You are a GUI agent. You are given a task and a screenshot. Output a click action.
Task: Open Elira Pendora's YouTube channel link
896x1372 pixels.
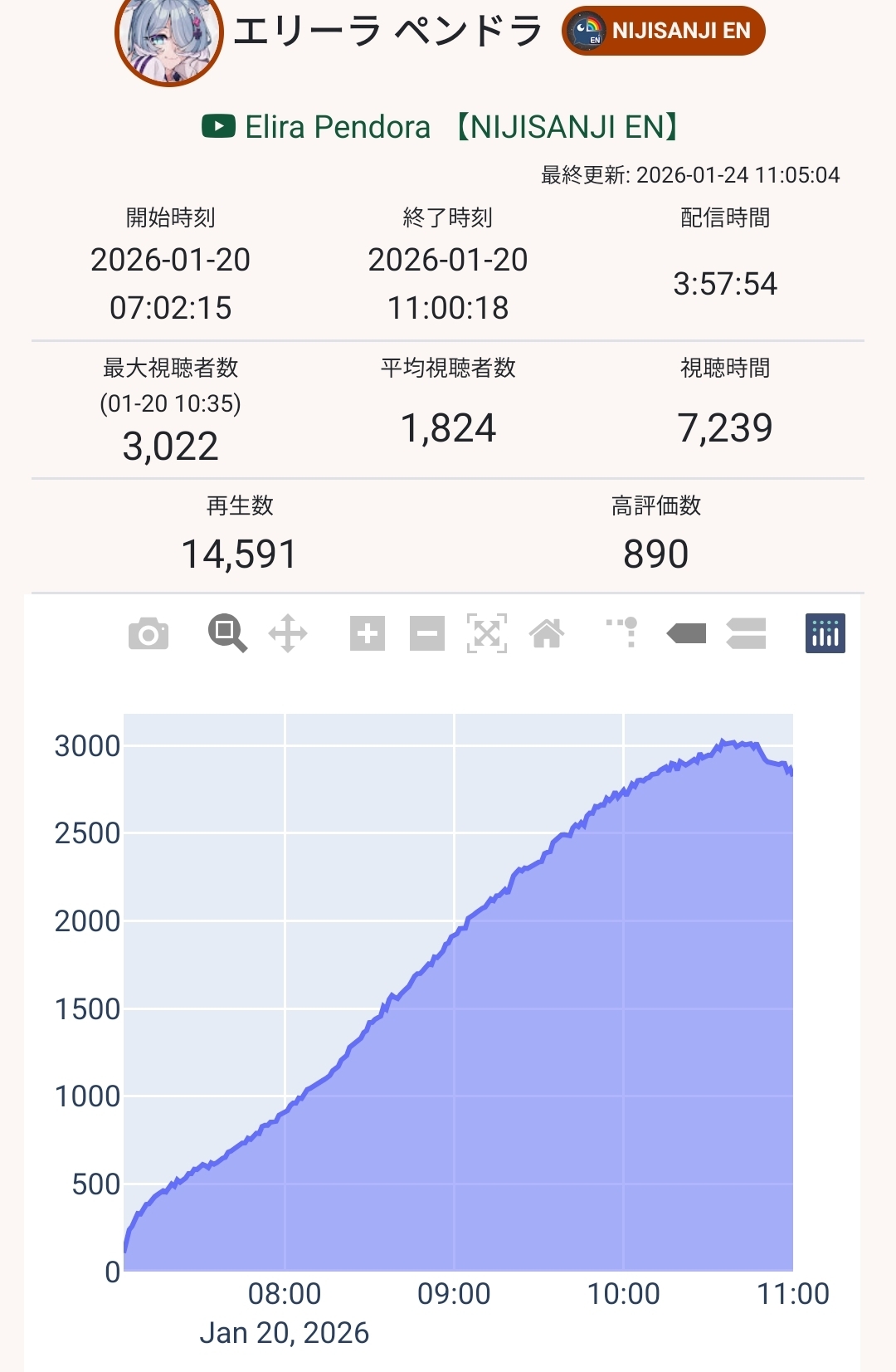440,127
